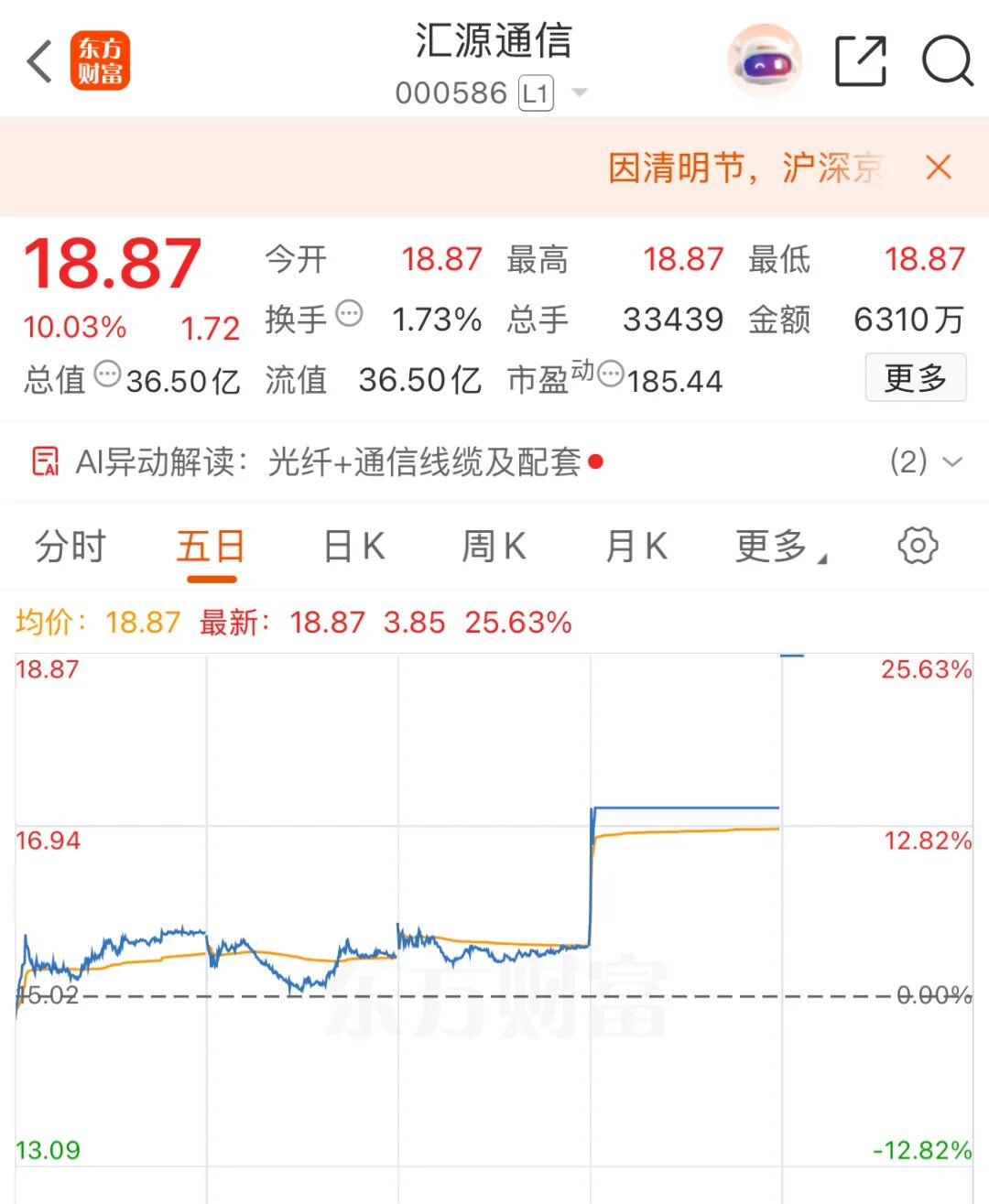The width and height of the screenshot is (989, 1204).
Task: Select the 分时 tab
Action: (x=71, y=546)
